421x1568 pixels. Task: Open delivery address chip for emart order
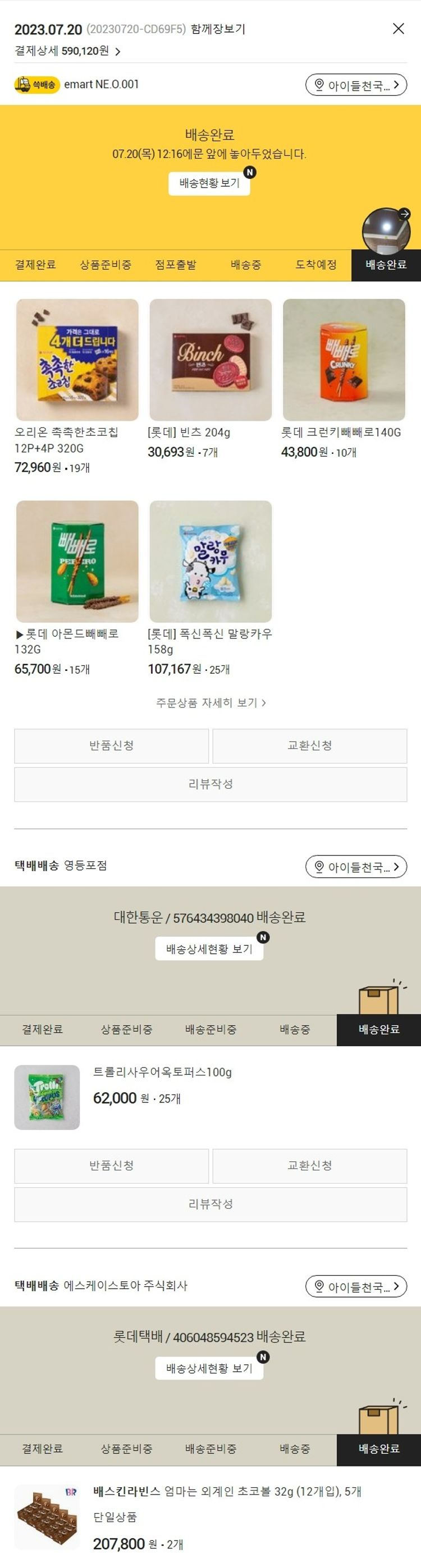click(x=356, y=85)
